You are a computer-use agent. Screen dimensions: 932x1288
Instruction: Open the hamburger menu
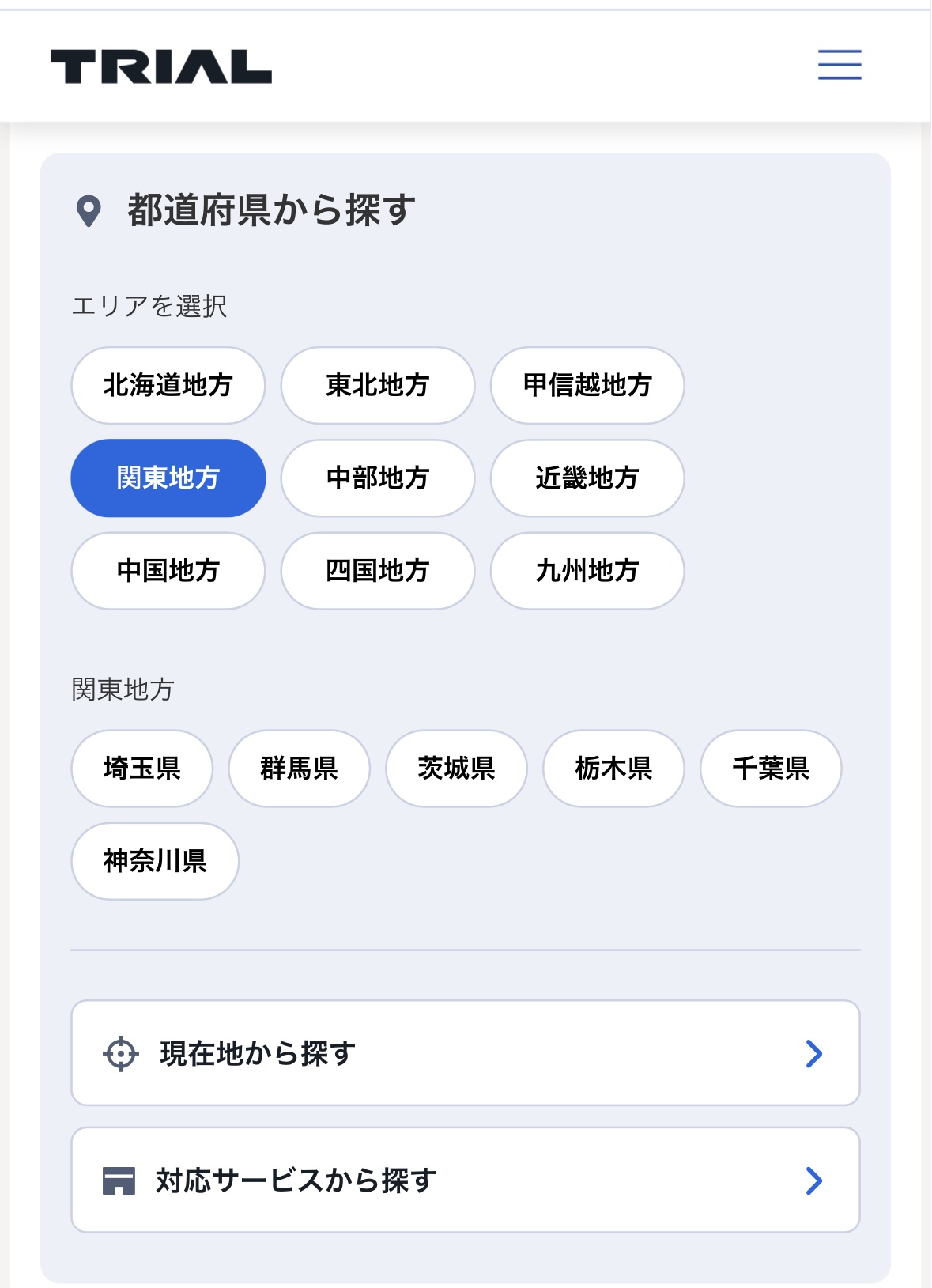[840, 64]
